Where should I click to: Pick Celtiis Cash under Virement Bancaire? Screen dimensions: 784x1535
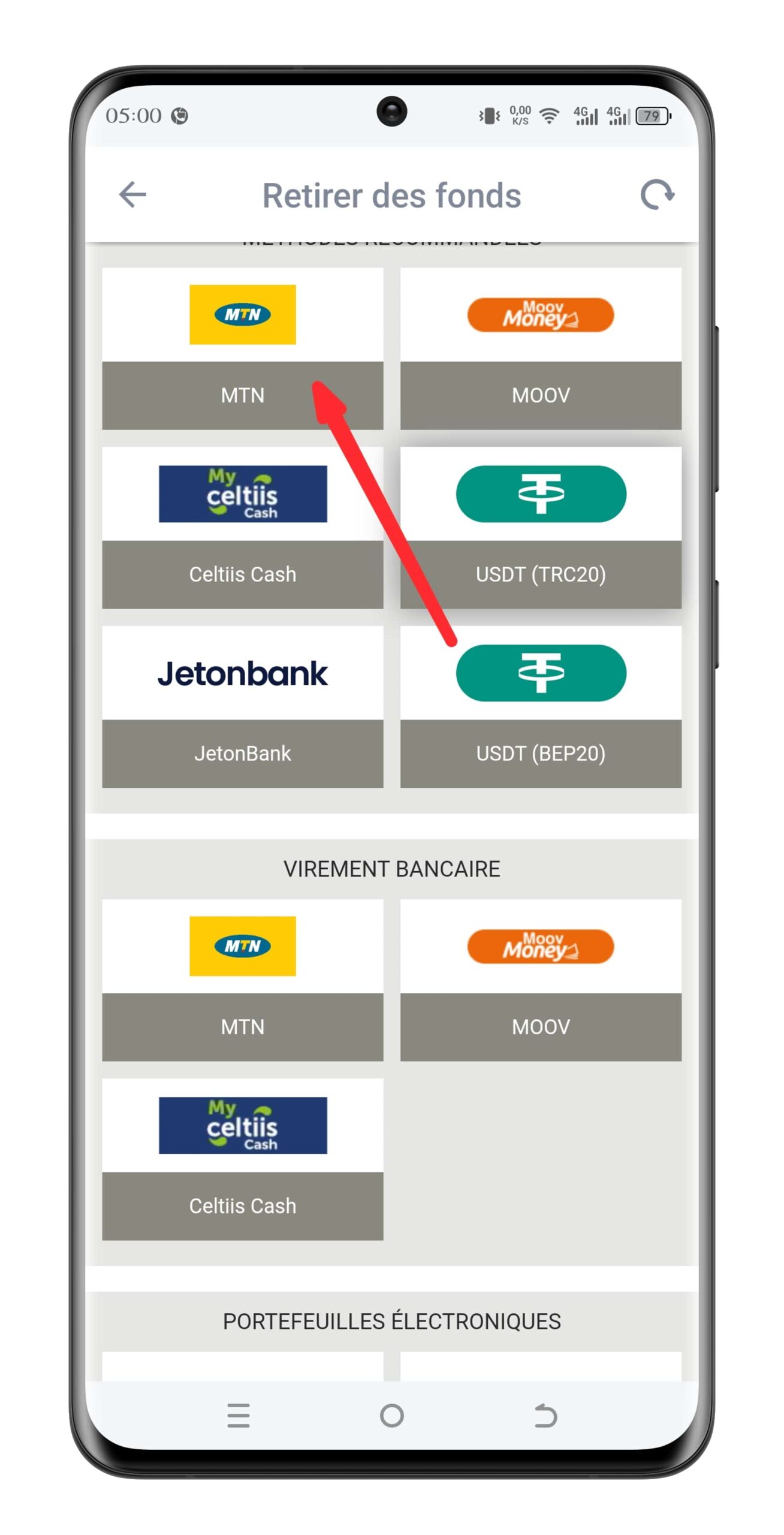[242, 1158]
